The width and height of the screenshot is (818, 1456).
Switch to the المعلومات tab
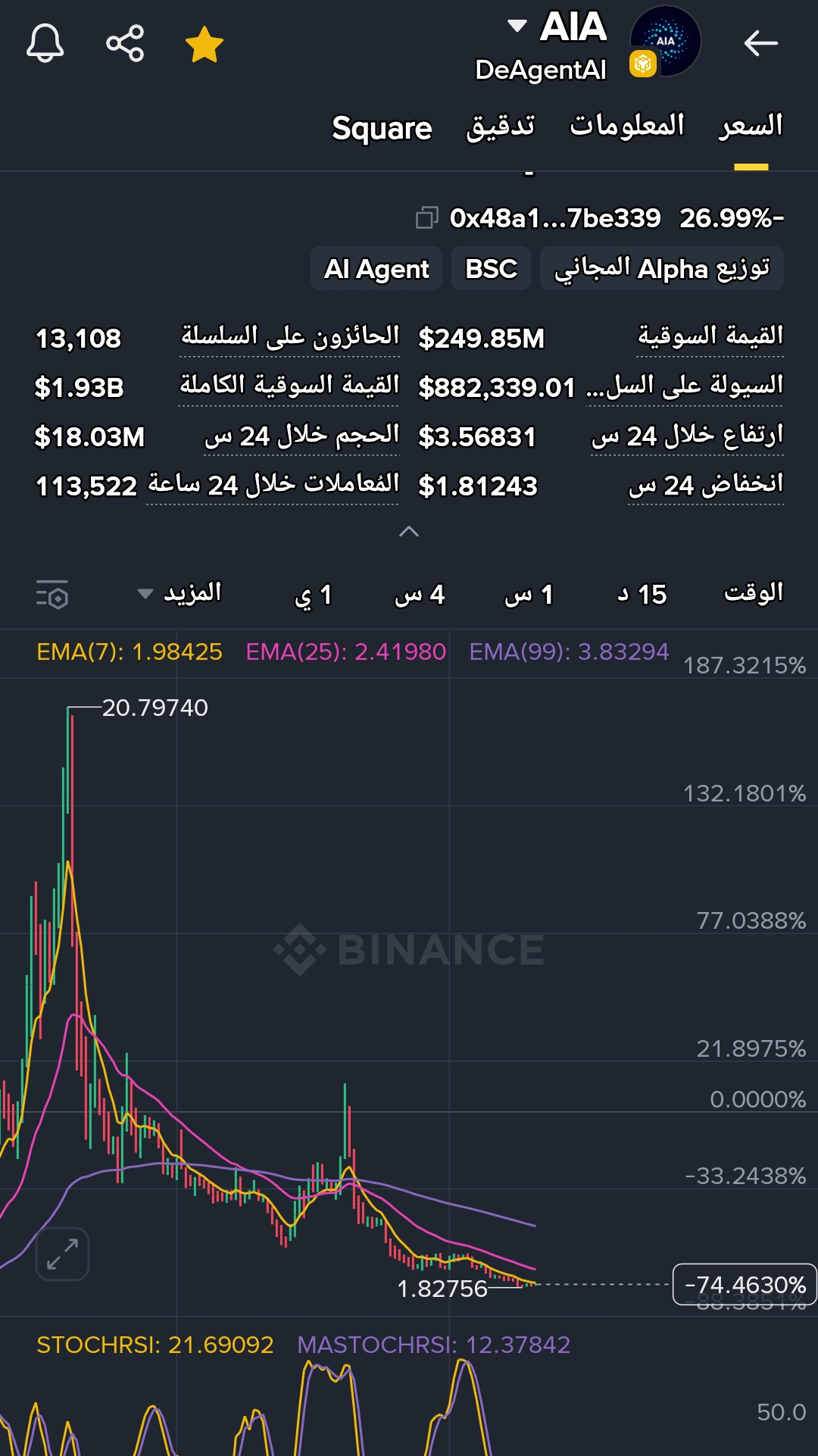(x=627, y=125)
